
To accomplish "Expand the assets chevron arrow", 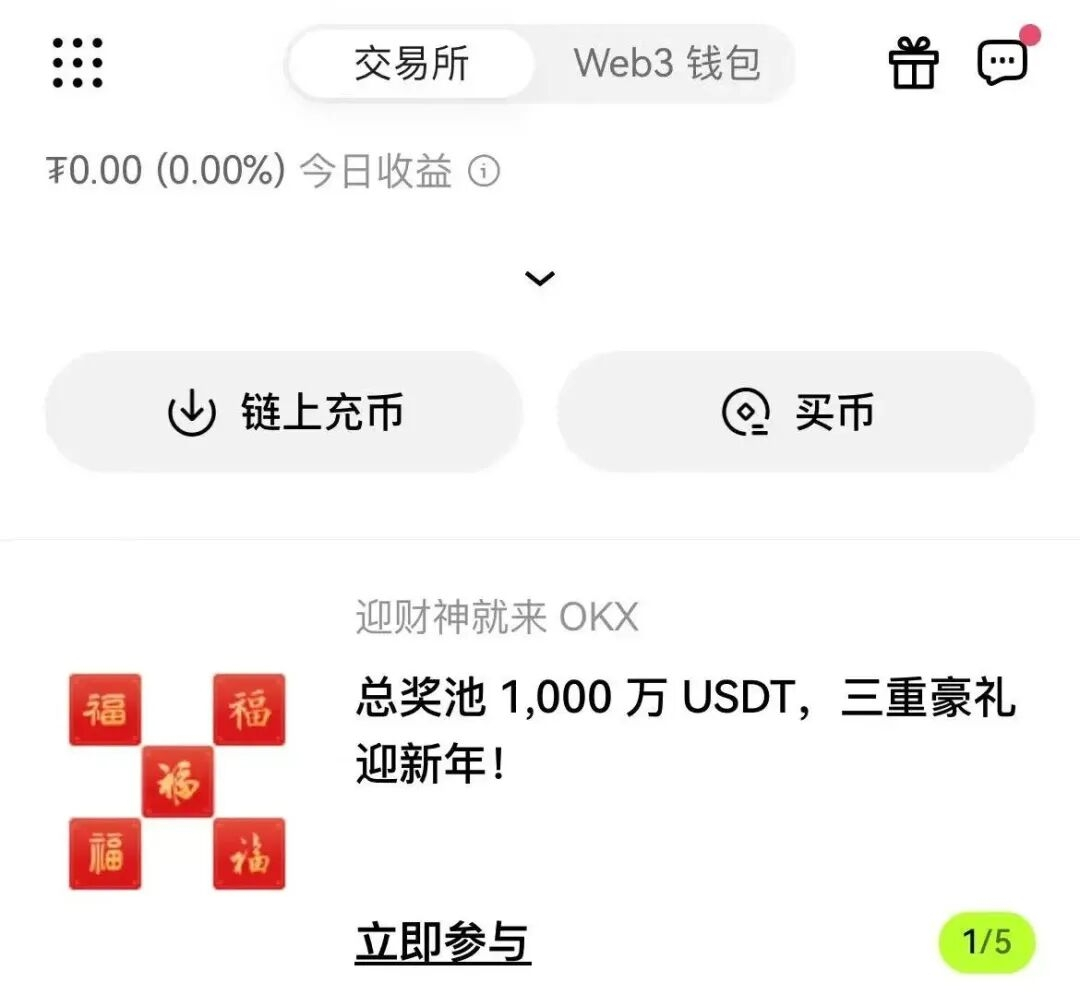I will tap(540, 279).
